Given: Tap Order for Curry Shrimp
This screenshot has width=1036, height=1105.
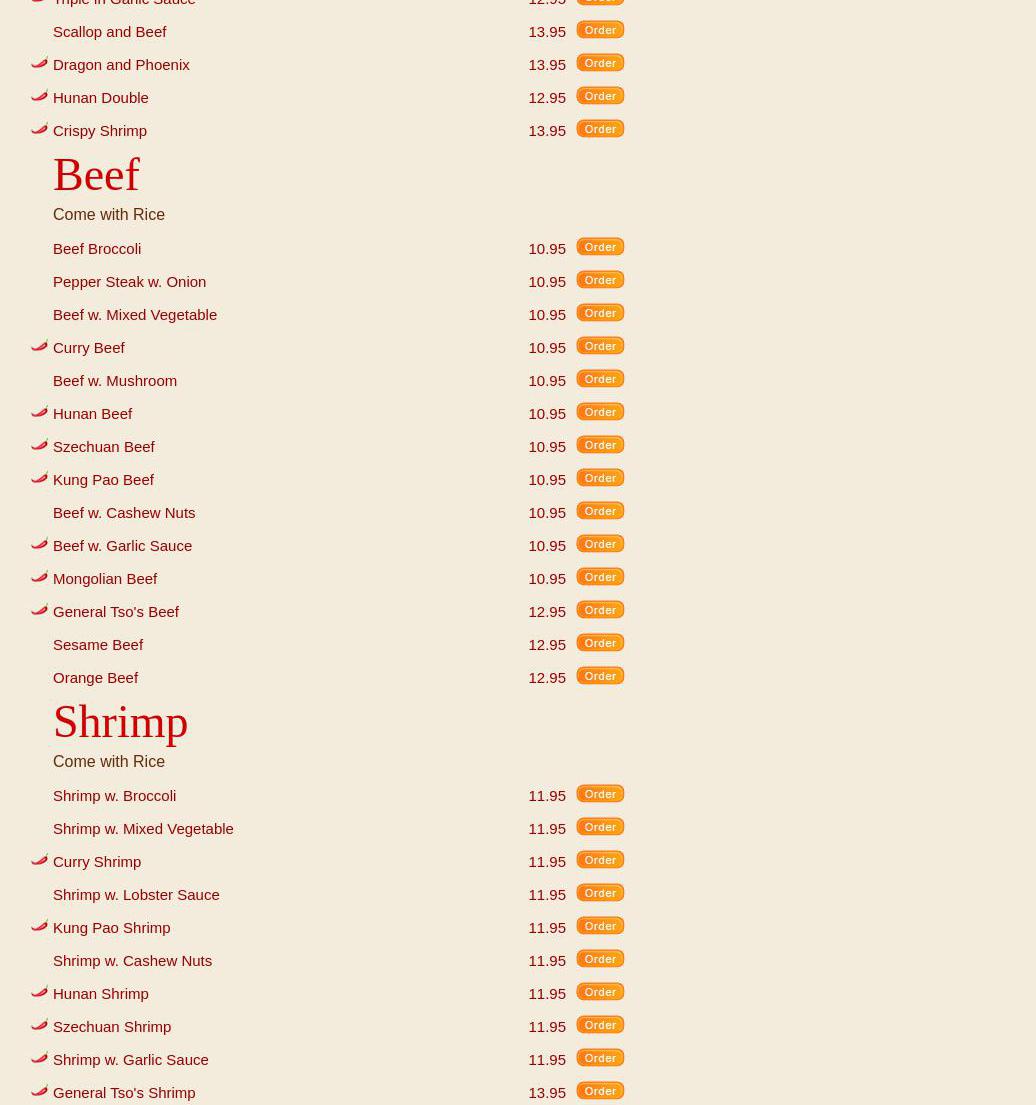Looking at the screenshot, I should coord(600,860).
